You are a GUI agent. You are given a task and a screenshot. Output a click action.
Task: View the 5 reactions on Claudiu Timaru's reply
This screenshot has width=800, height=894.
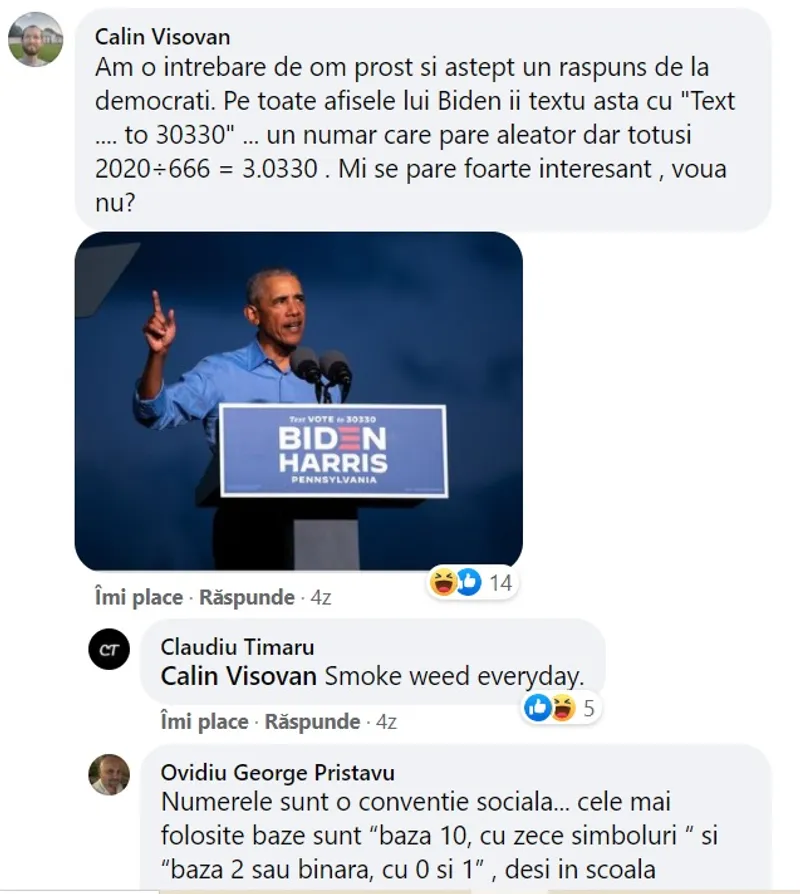[x=561, y=708]
